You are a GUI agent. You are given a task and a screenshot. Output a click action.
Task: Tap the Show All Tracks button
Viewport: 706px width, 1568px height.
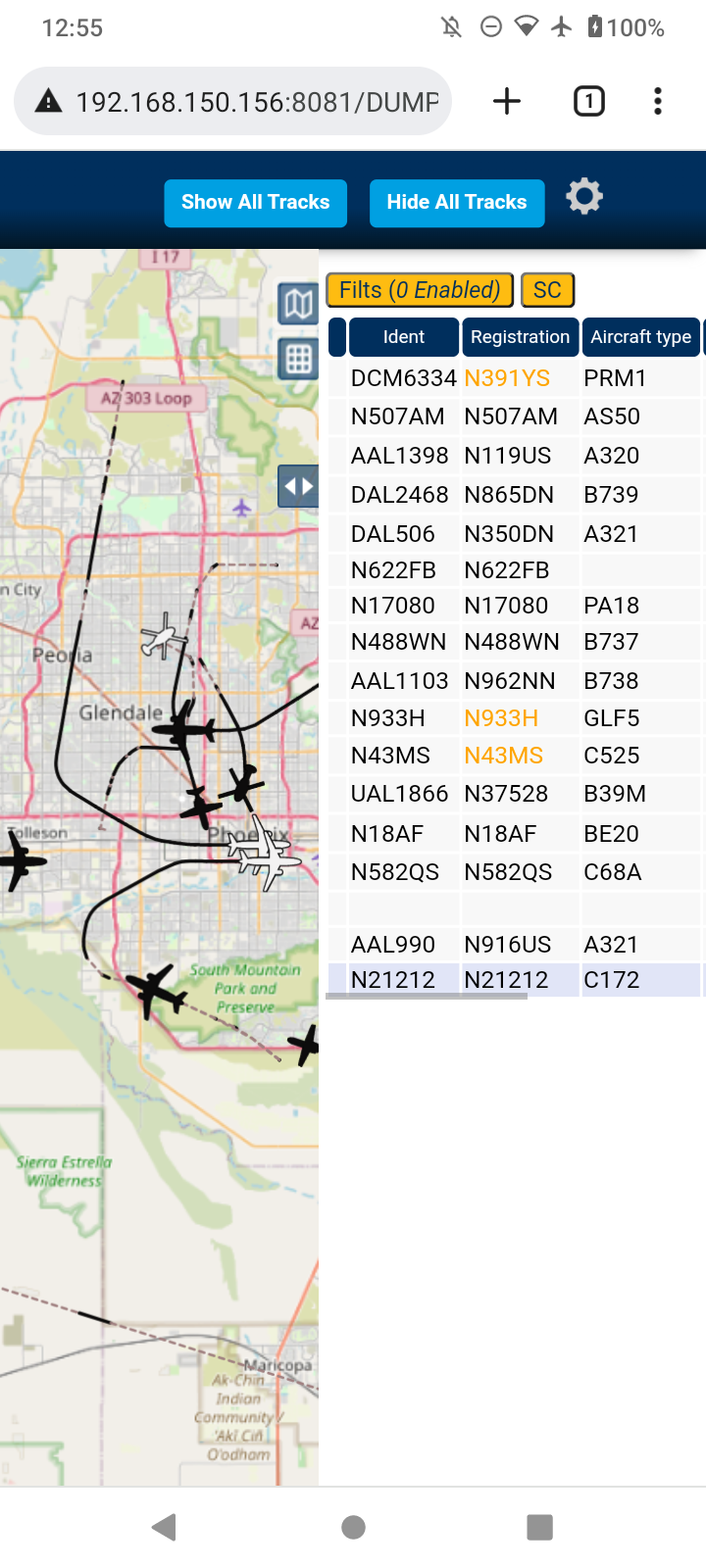[x=256, y=203]
